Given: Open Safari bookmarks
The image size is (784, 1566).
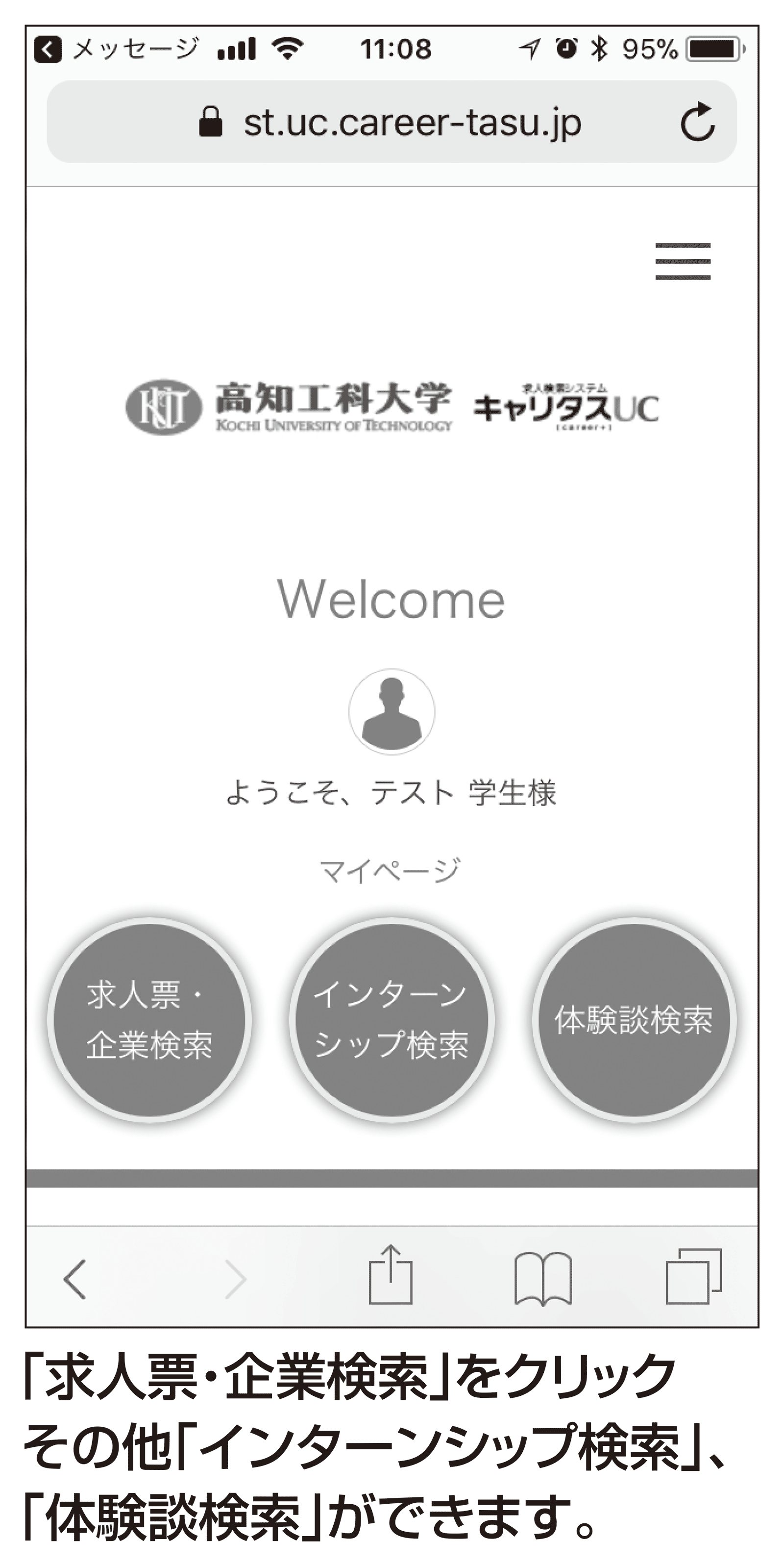Looking at the screenshot, I should (x=543, y=1279).
